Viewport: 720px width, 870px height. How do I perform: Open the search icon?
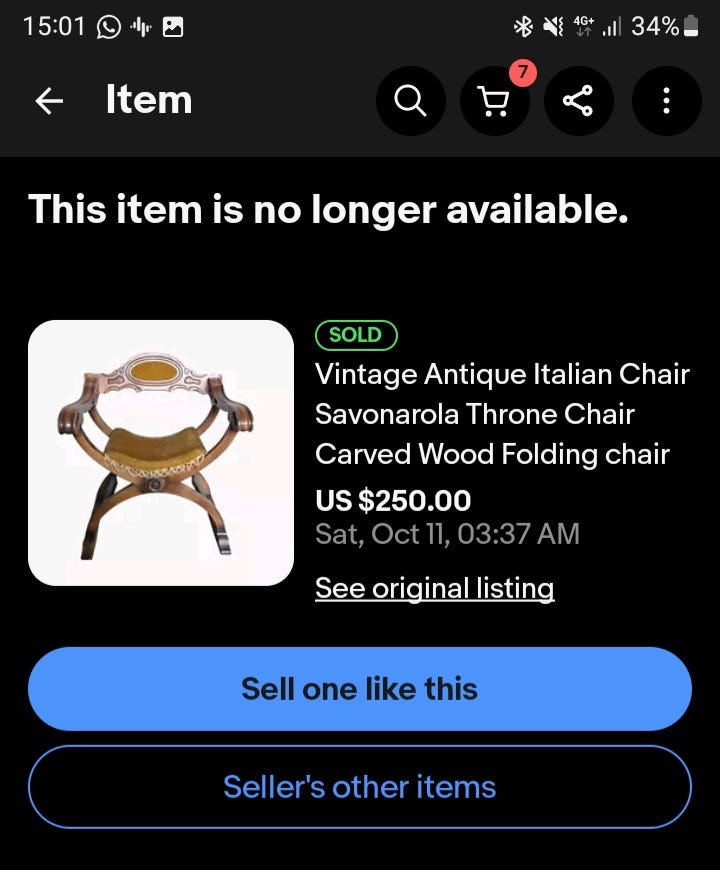(410, 101)
